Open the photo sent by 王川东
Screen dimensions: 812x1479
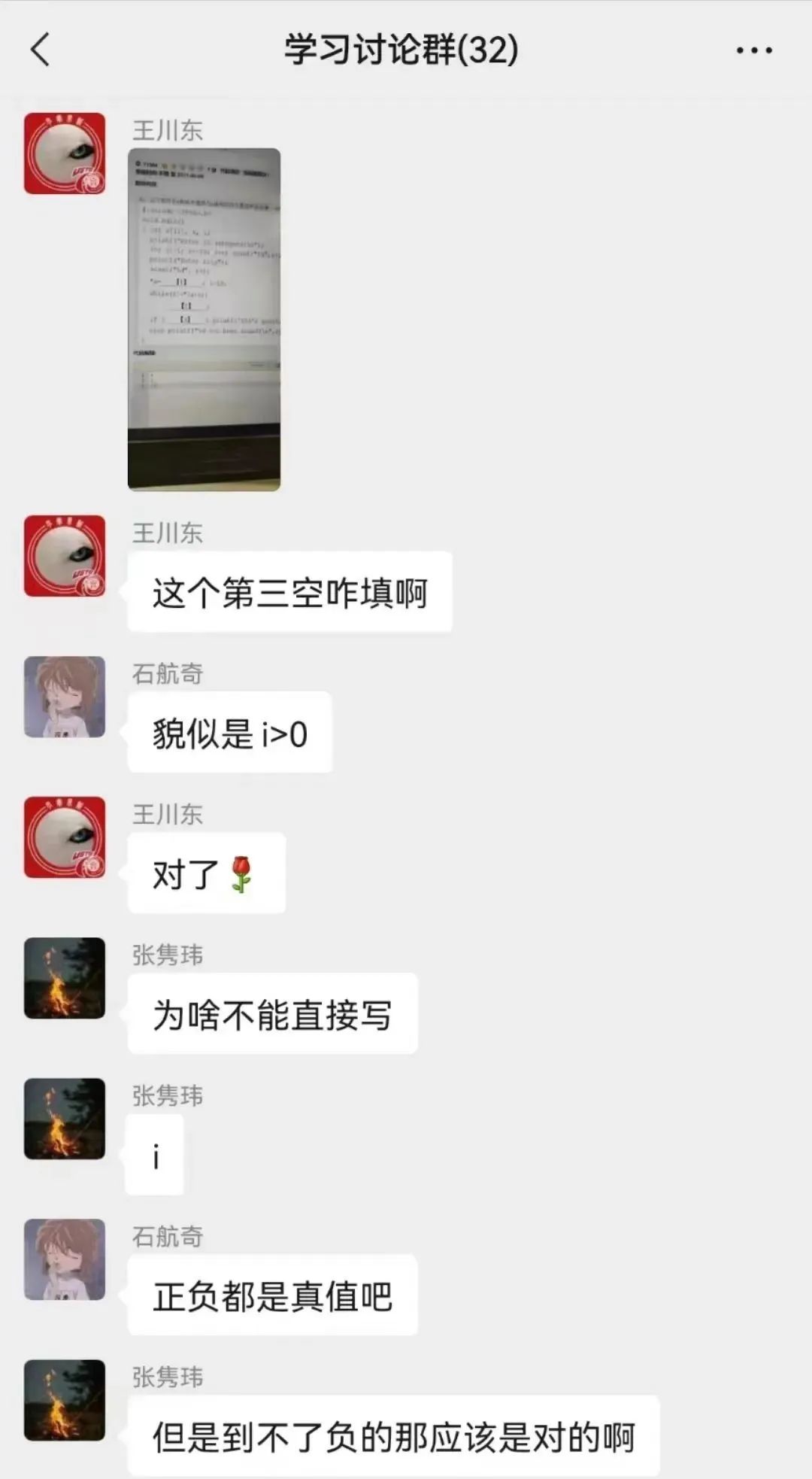(x=204, y=319)
